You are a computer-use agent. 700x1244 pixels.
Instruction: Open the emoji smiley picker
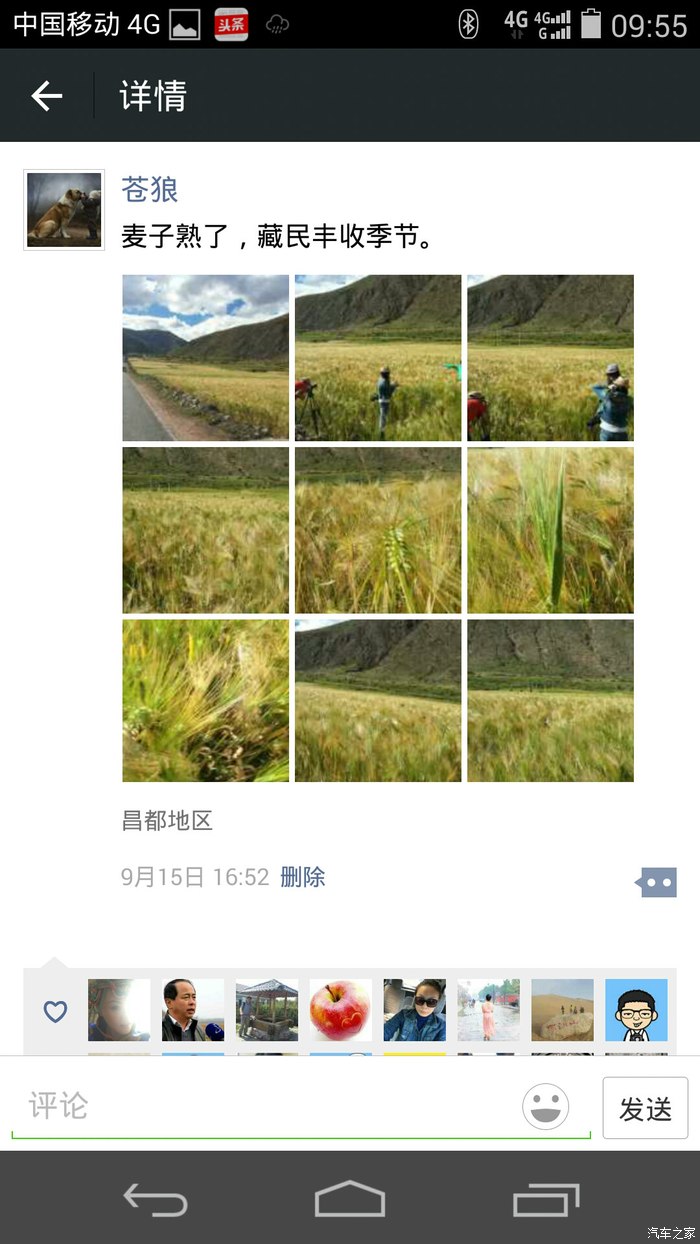546,1107
